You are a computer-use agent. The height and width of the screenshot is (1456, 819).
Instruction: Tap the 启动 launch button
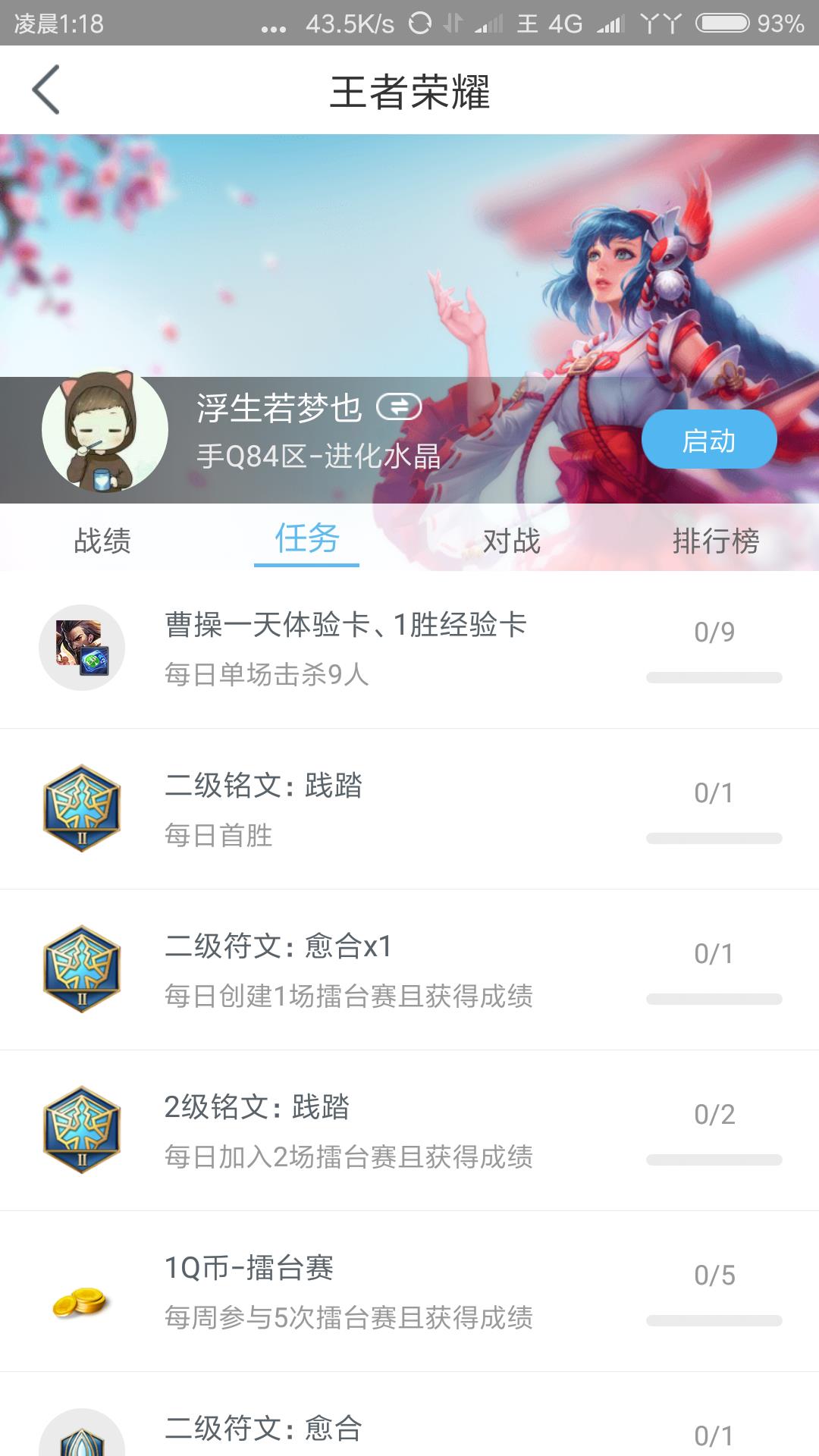click(708, 440)
